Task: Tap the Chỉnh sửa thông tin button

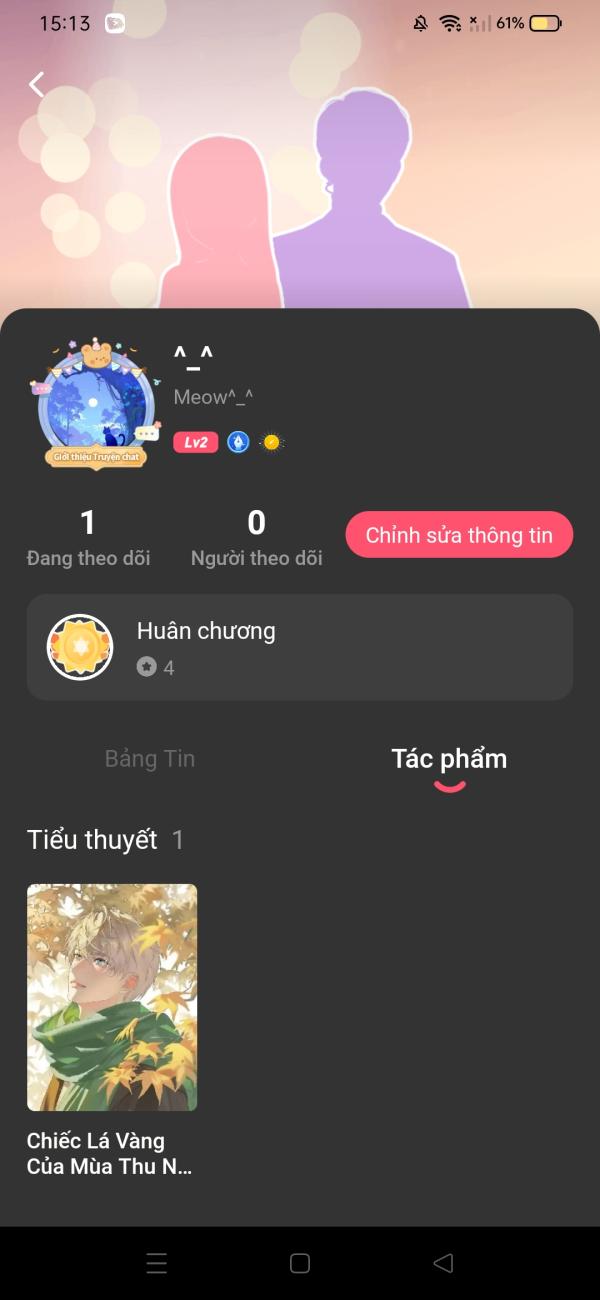Action: (459, 535)
